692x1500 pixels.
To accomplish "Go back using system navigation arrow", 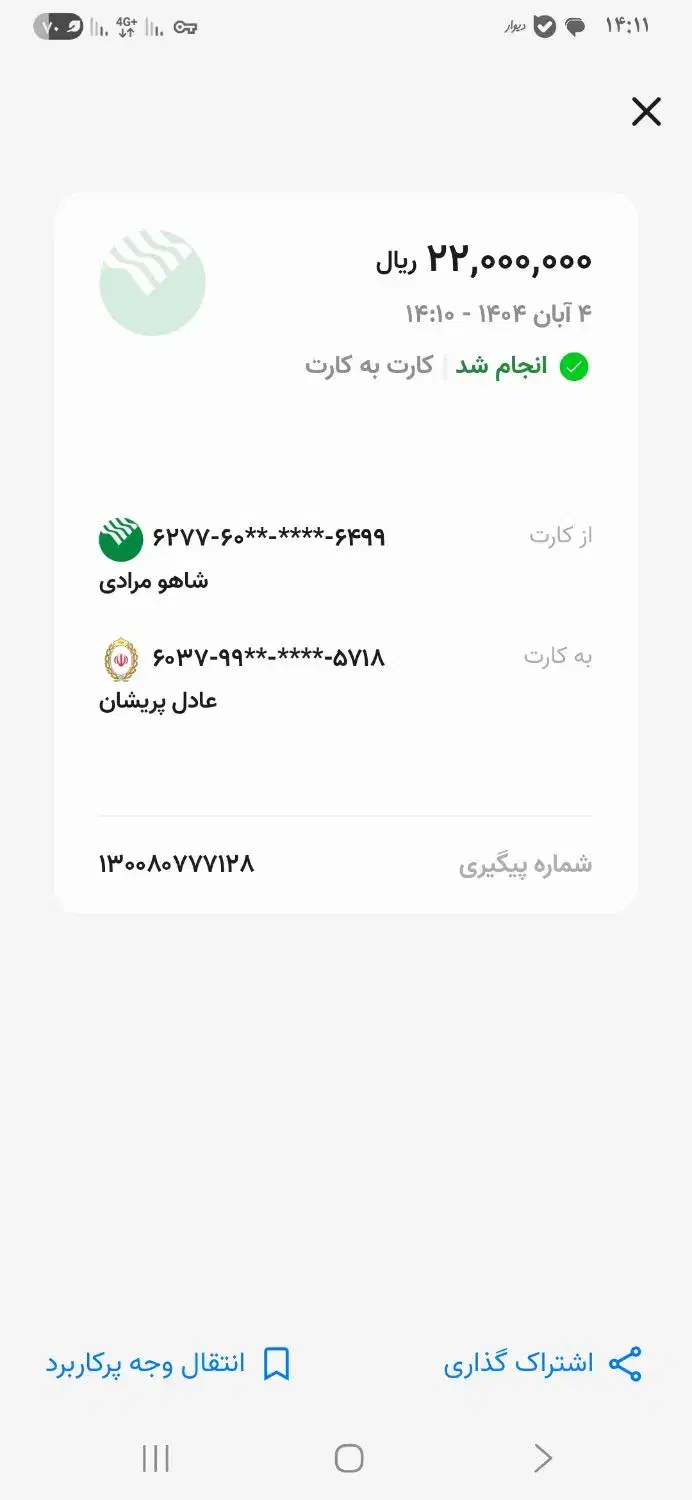I will [542, 1458].
